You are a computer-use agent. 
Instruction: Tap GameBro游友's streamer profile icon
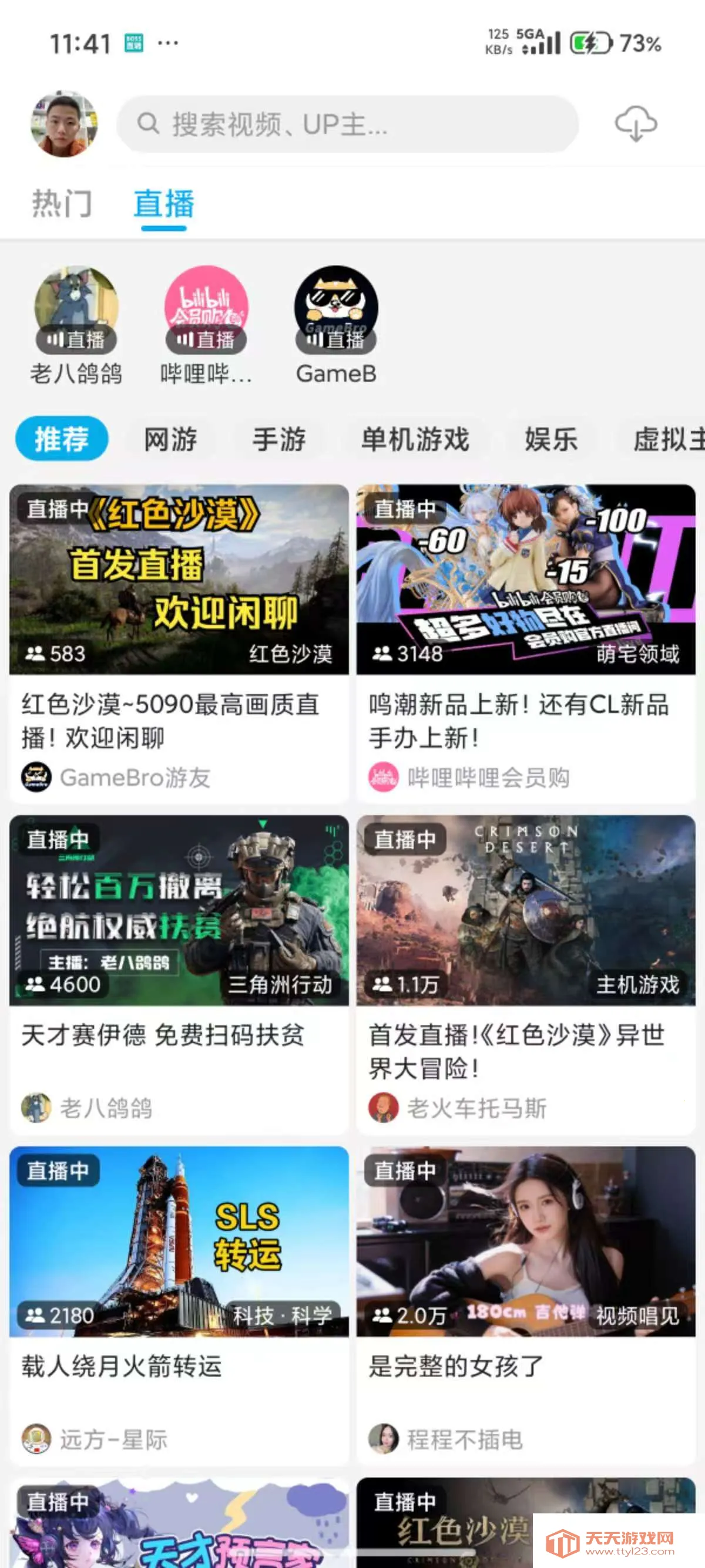pyautogui.click(x=38, y=778)
